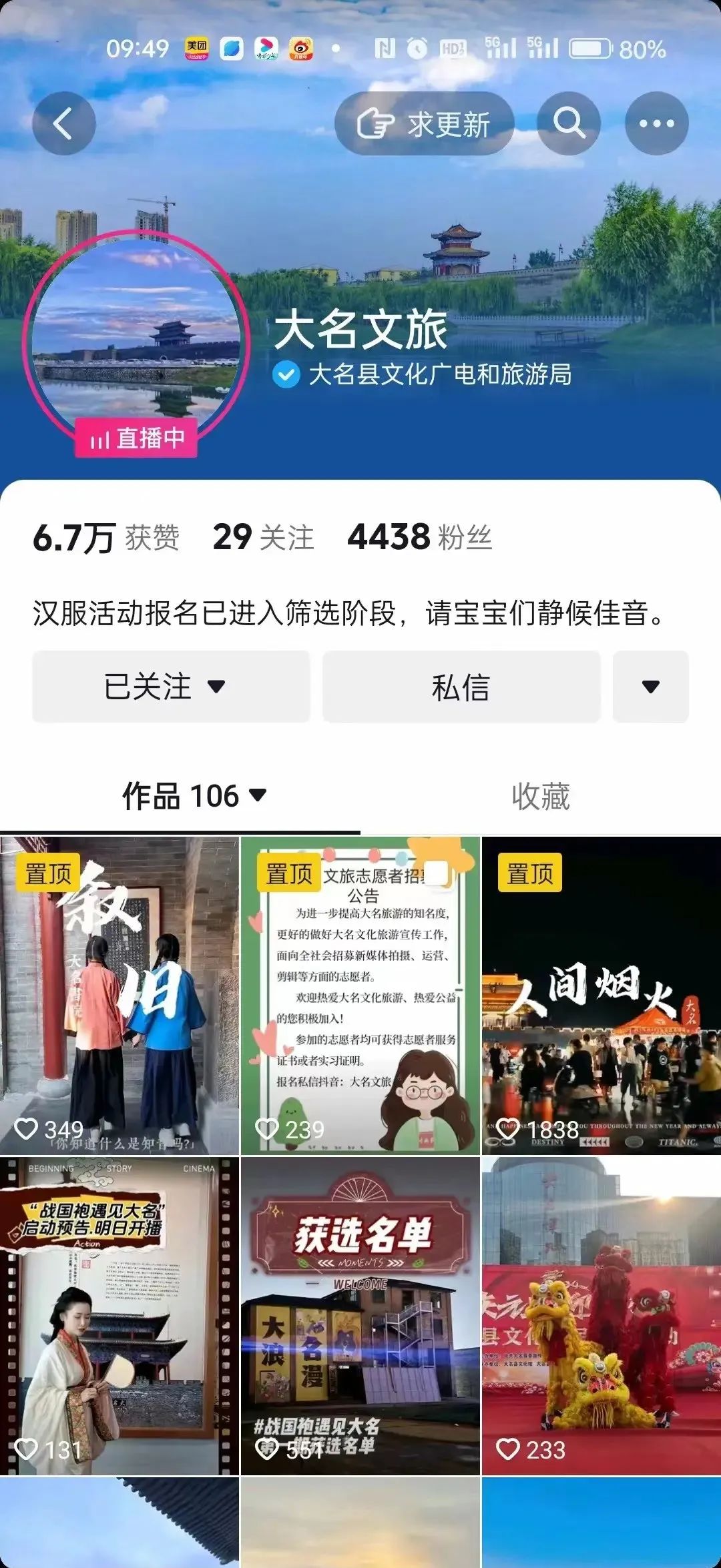Viewport: 721px width, 1568px height.
Task: Tap the 已关注 follow status button
Action: [x=171, y=687]
